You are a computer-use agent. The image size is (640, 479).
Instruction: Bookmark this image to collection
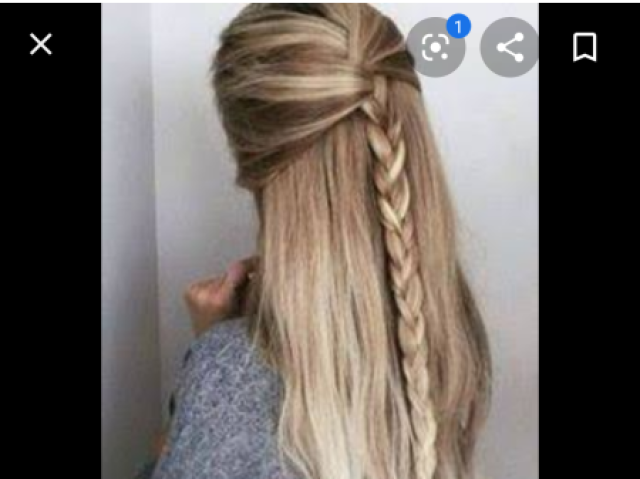584,46
